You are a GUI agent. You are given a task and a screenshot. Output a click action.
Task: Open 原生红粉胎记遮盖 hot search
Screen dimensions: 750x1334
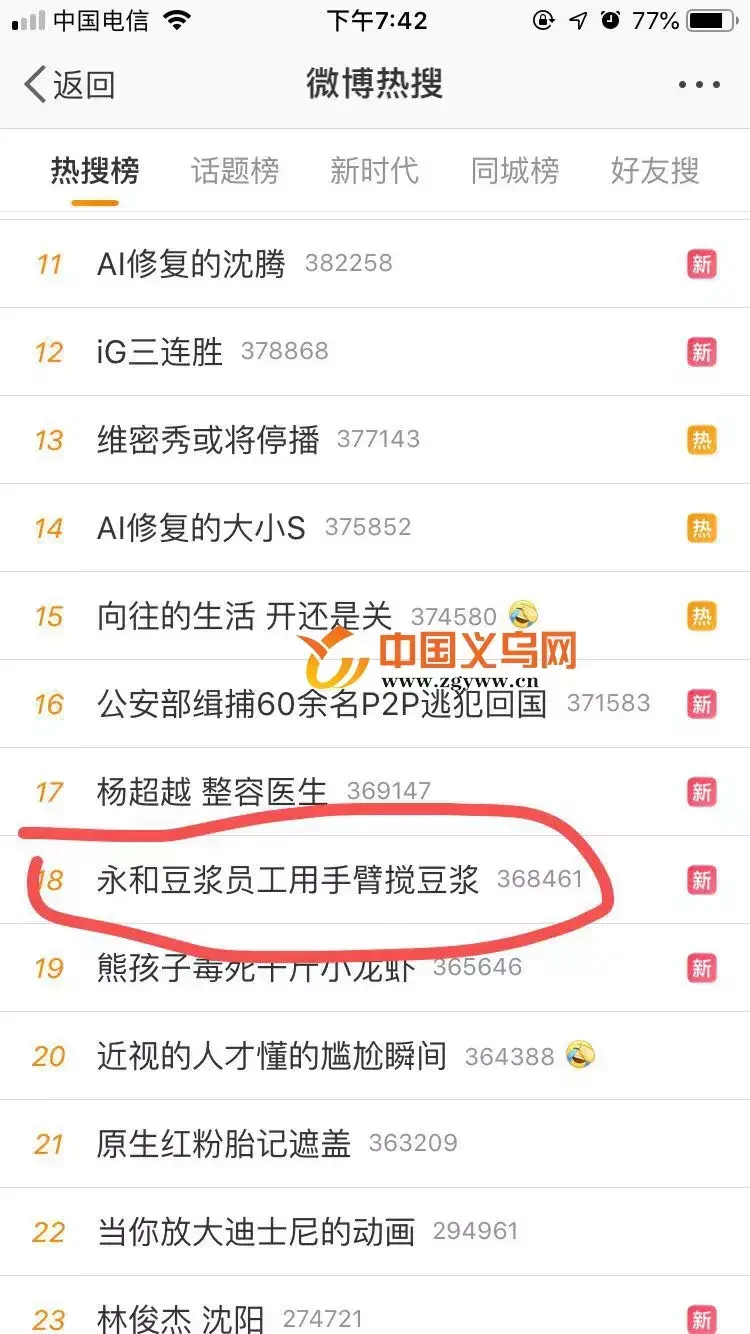coord(224,1144)
